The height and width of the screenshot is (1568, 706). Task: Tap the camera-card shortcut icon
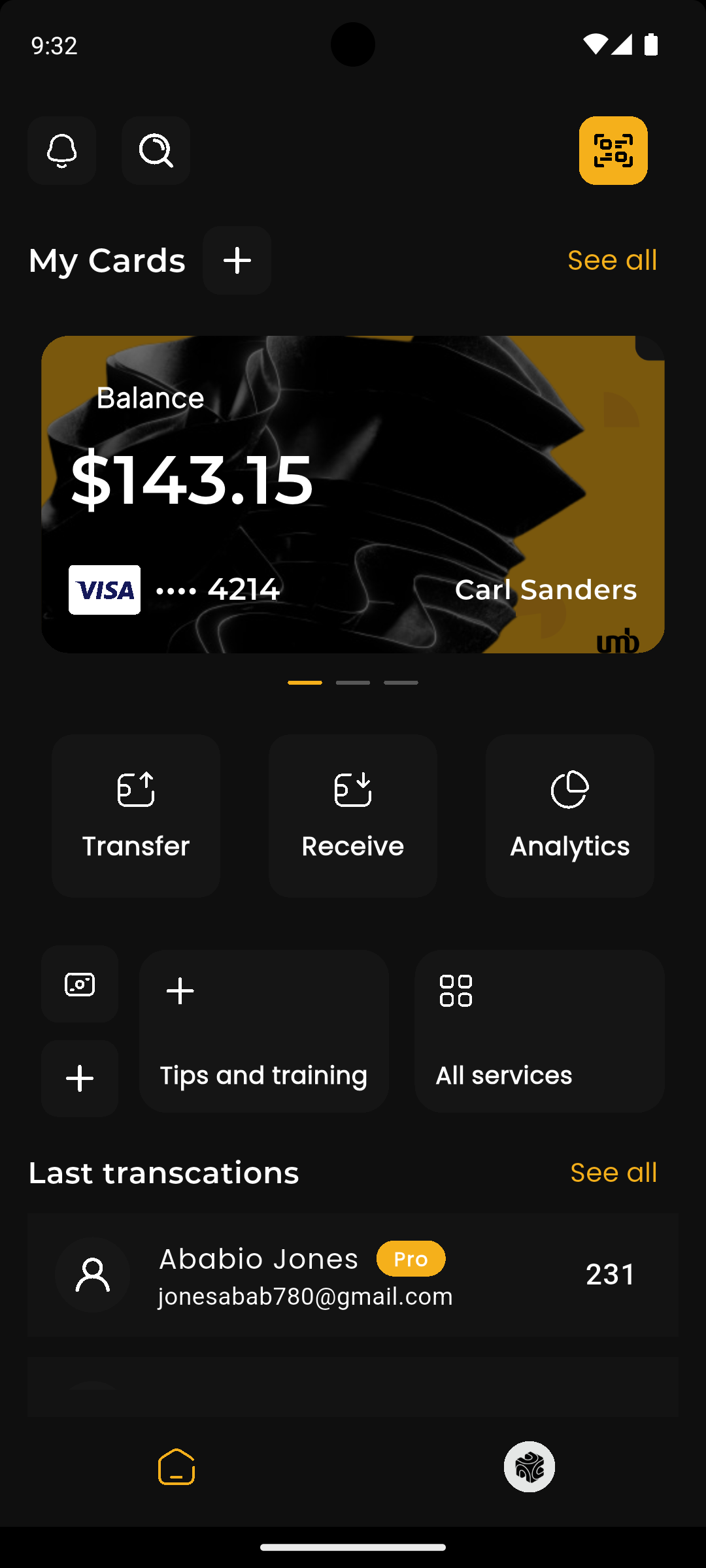pyautogui.click(x=80, y=984)
